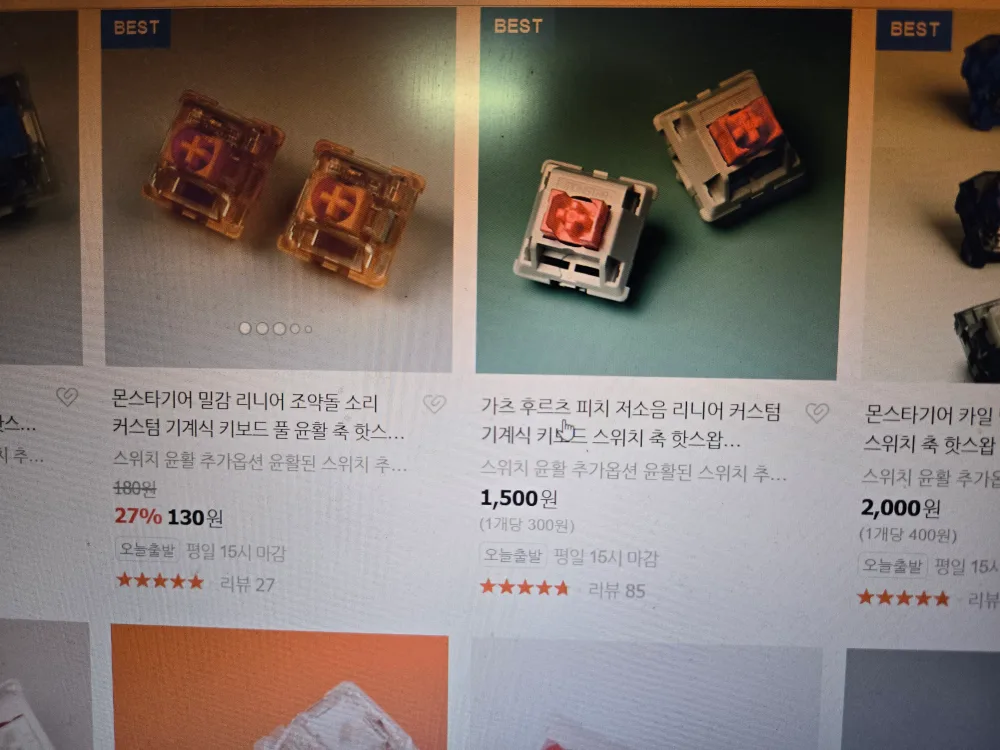
Task: Add 몬스타기어 밀감 리니어 to wishlist with heart
Action: pyautogui.click(x=434, y=404)
